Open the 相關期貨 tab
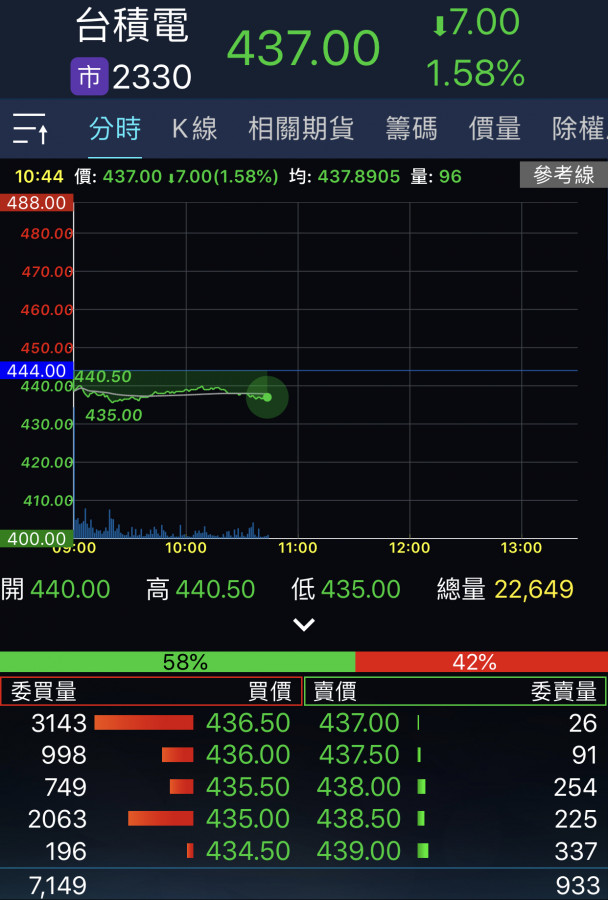 click(x=301, y=129)
